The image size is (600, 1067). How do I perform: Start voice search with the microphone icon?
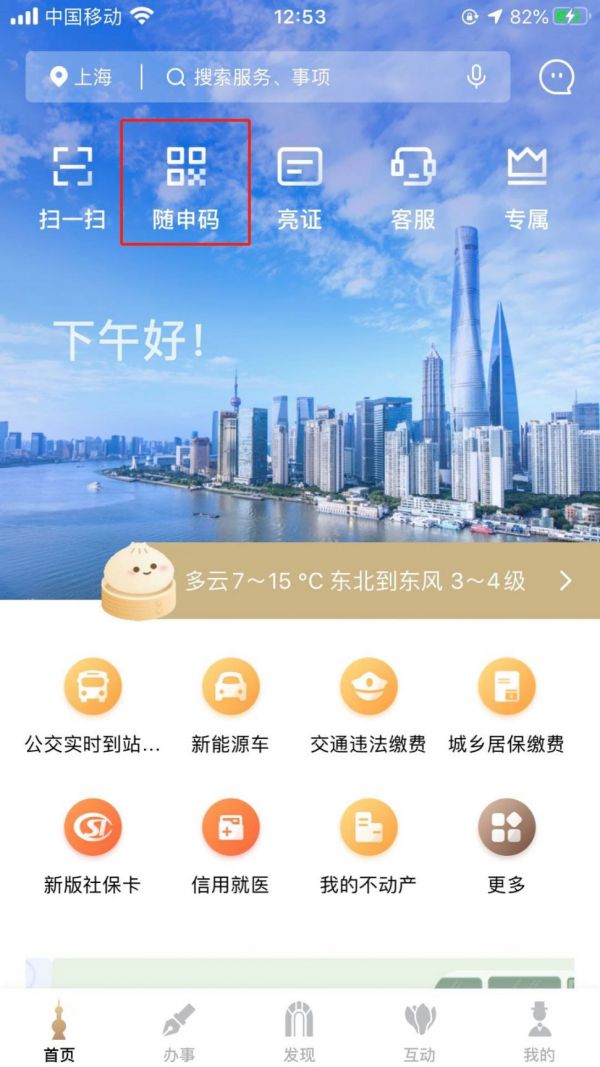coord(476,77)
